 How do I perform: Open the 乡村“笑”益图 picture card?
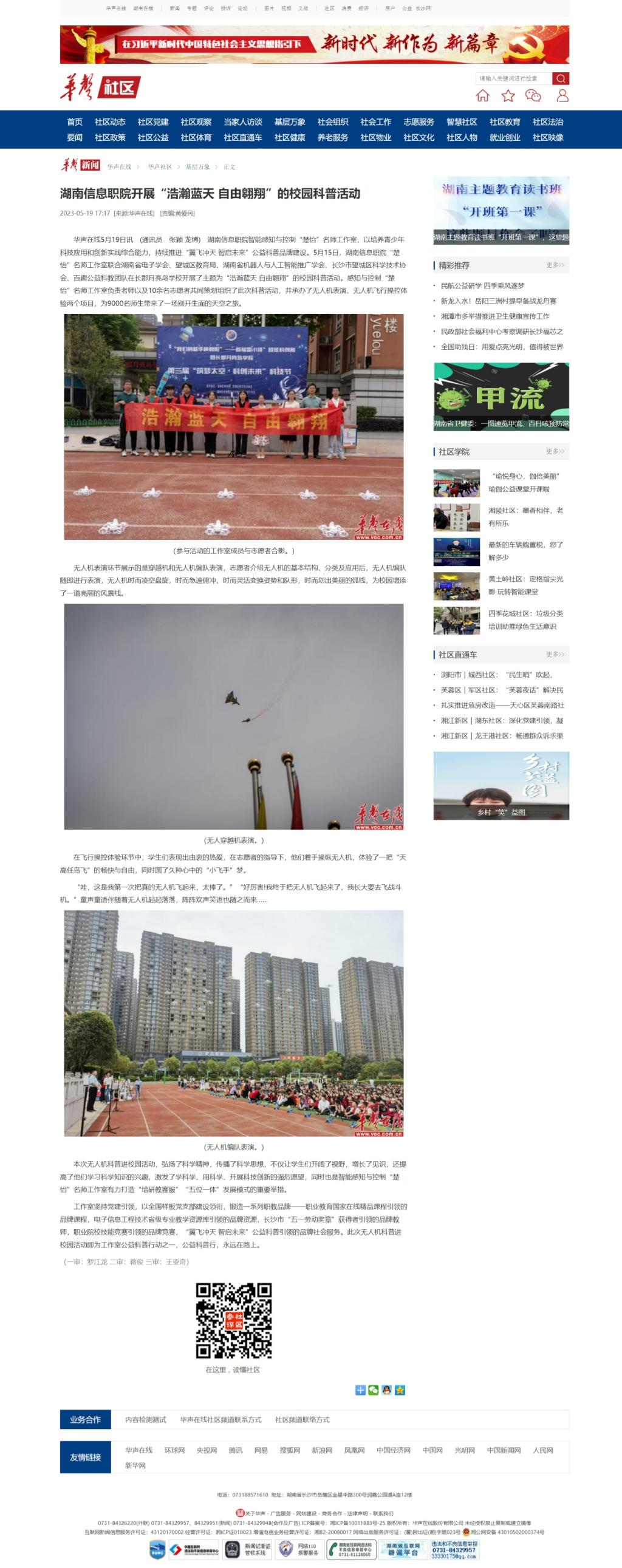coord(501,785)
